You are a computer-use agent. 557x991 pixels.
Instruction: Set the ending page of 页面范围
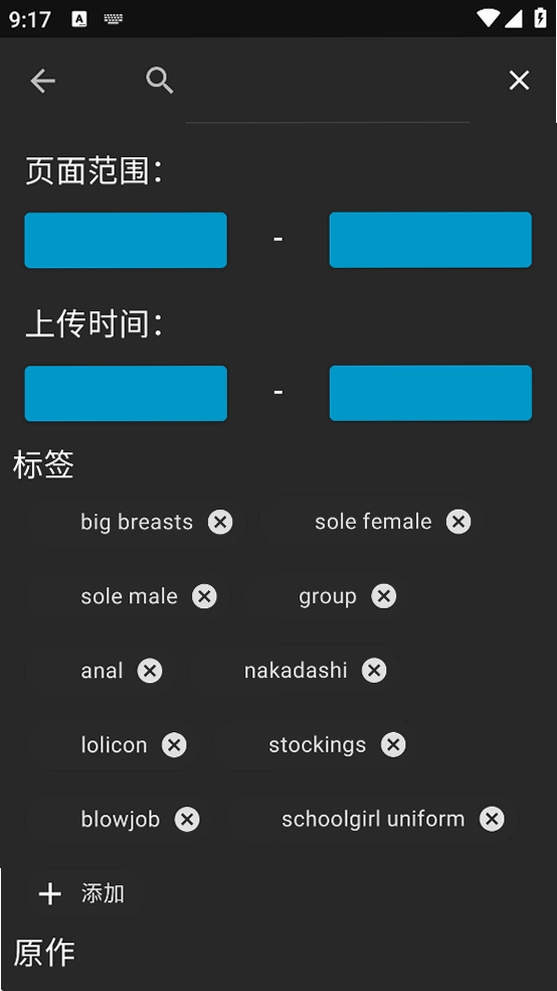tap(431, 240)
